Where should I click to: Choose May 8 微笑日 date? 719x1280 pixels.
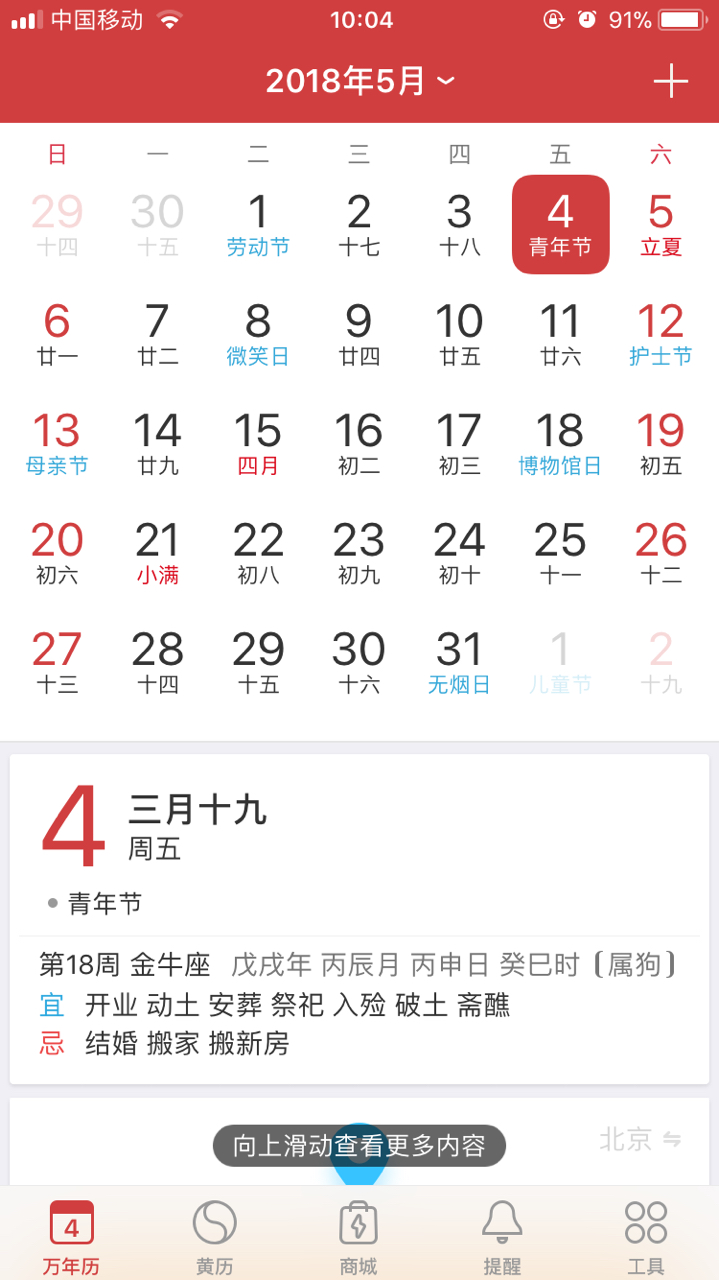point(258,334)
